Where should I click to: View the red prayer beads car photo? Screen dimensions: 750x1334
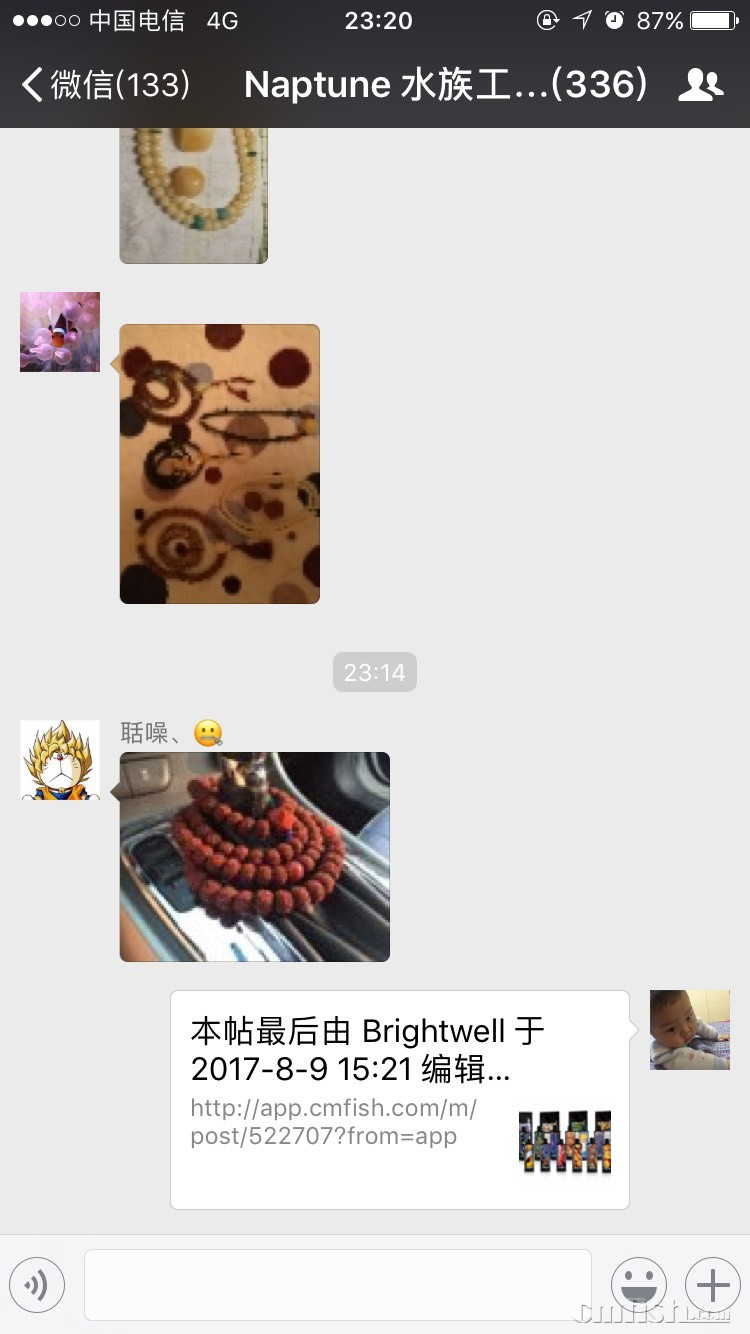[254, 857]
